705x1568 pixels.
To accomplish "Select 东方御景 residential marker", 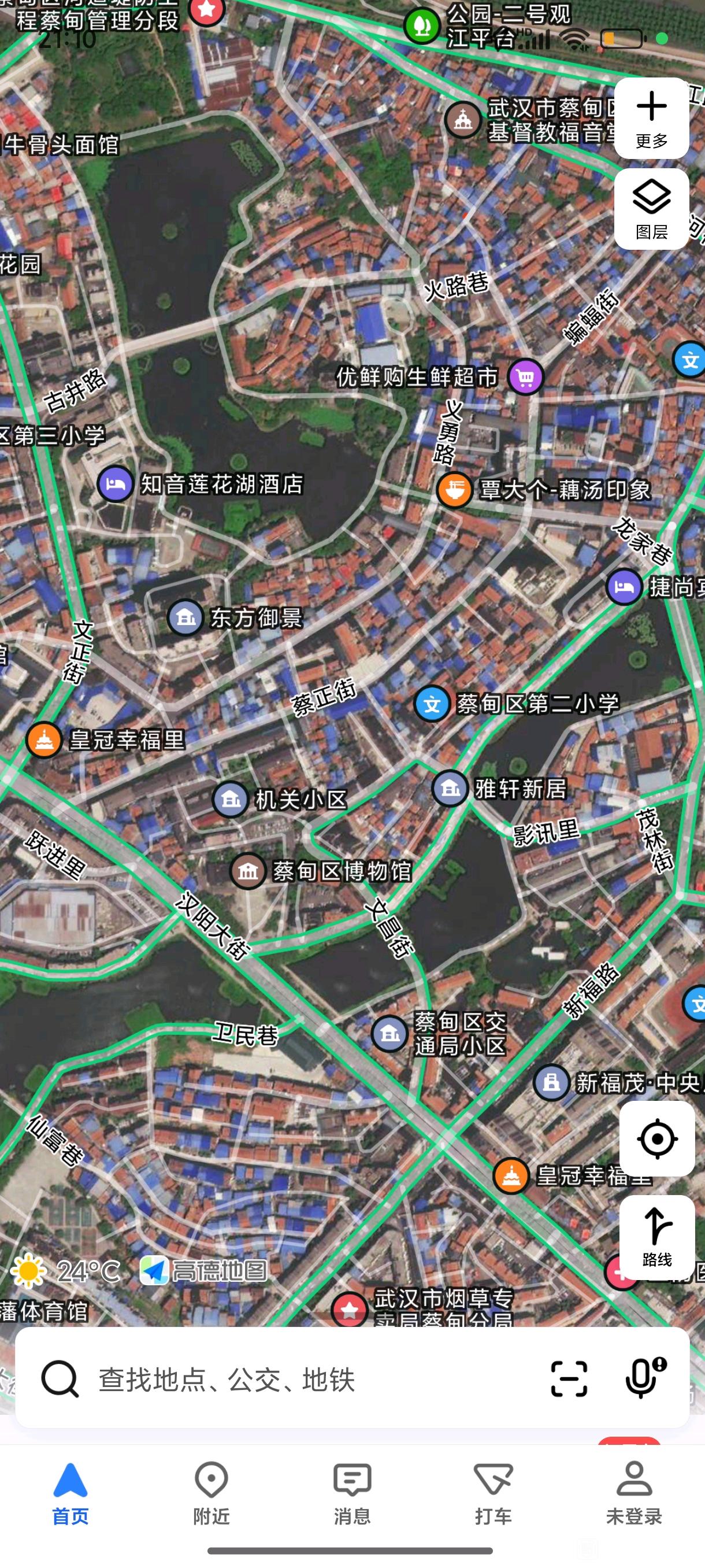I will pyautogui.click(x=185, y=618).
